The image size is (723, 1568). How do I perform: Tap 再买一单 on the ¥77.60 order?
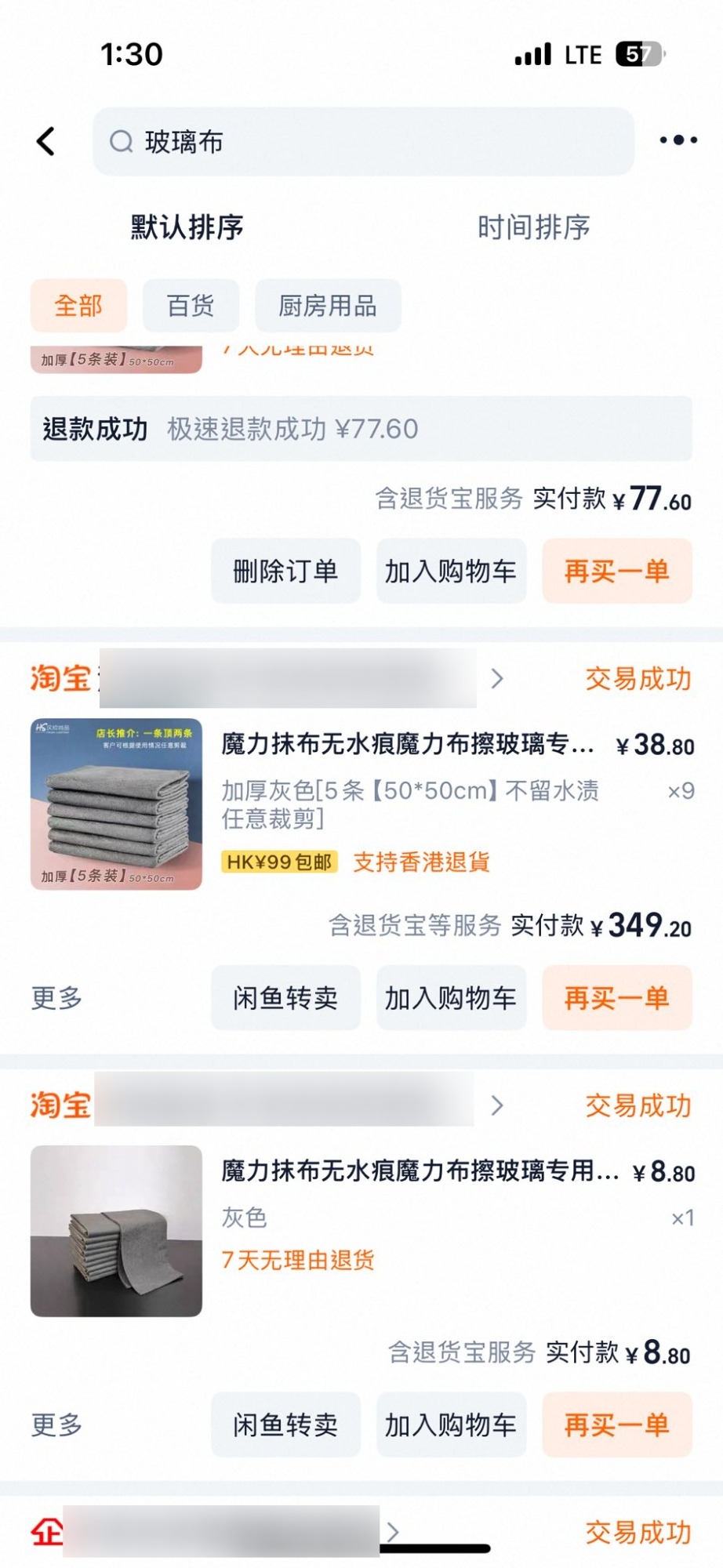[x=617, y=571]
